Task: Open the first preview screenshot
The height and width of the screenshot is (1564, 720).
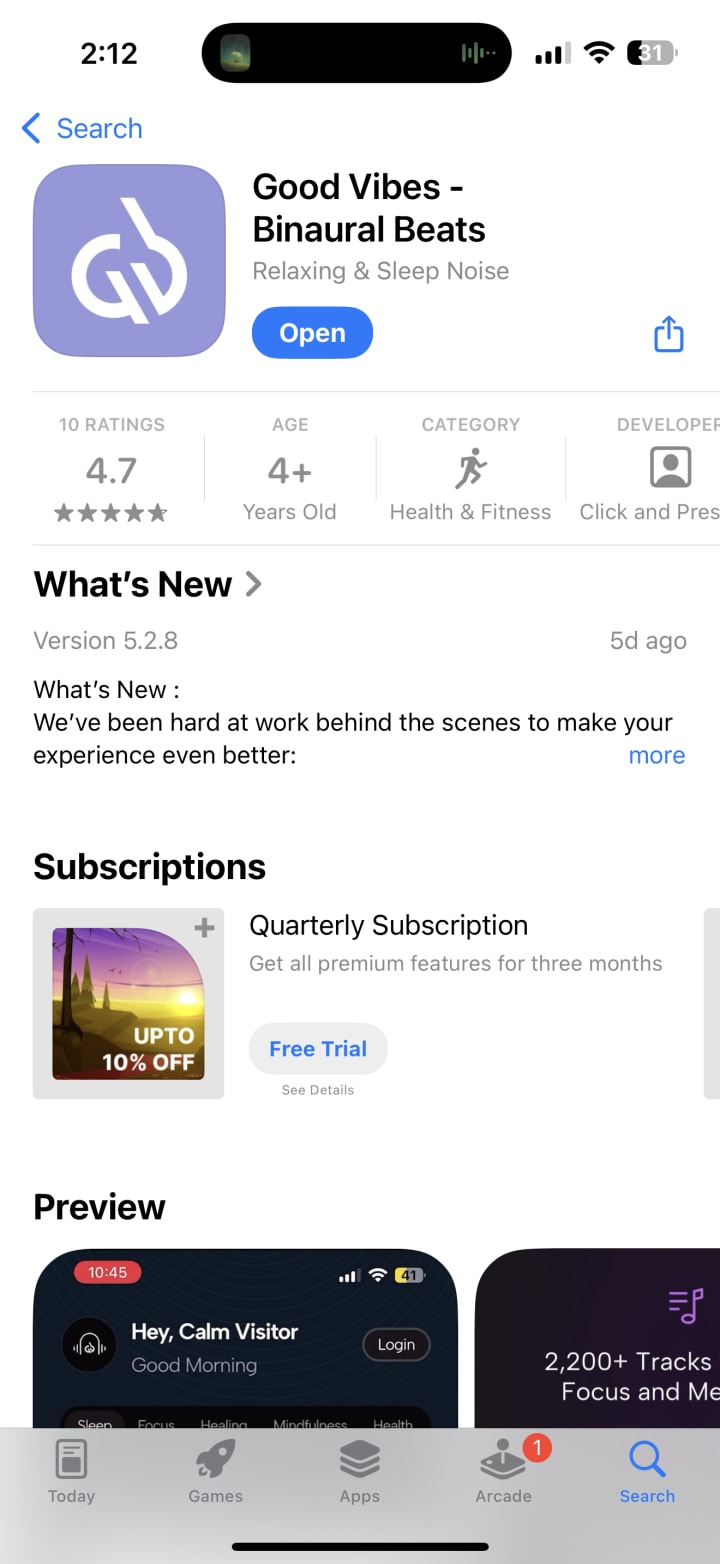Action: (245, 1340)
